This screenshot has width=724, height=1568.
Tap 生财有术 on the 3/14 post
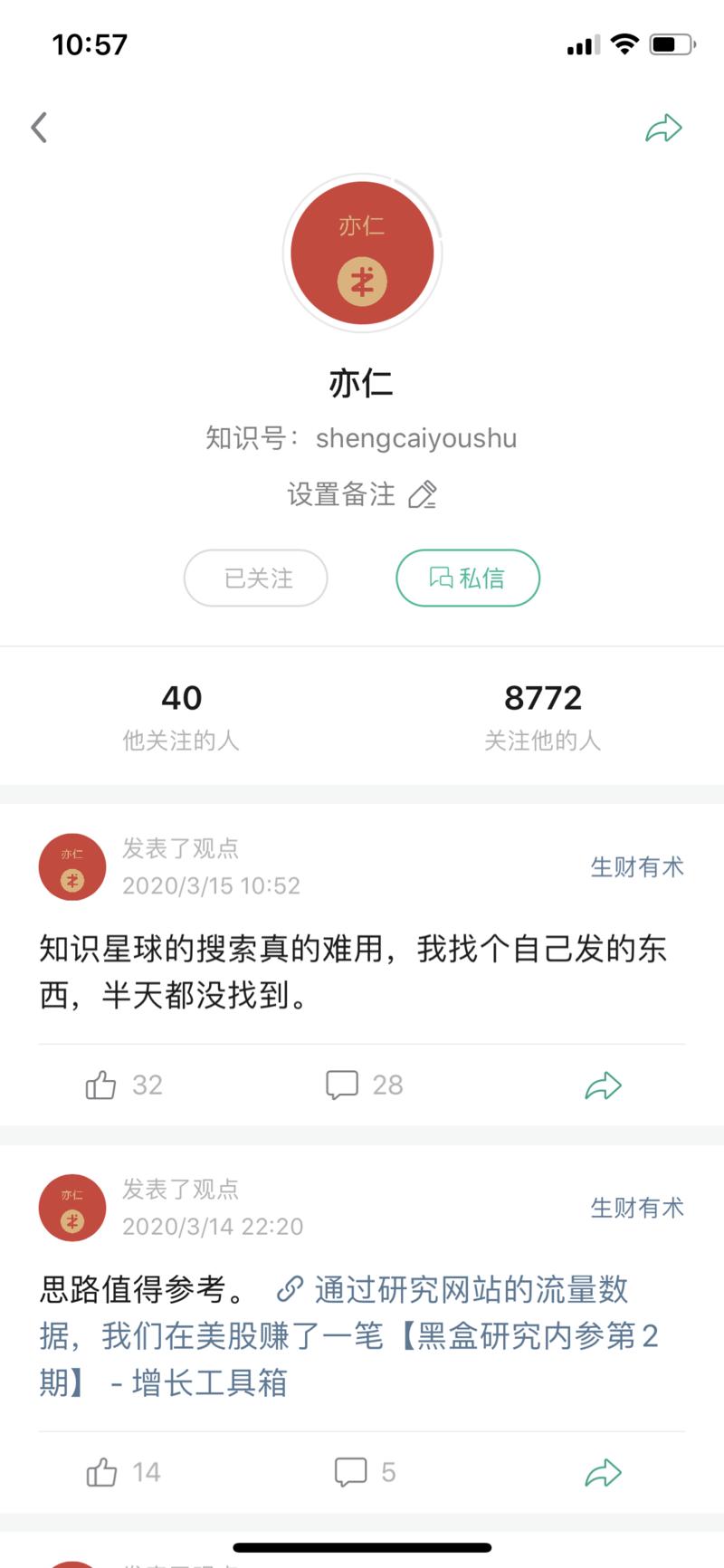pyautogui.click(x=637, y=1207)
